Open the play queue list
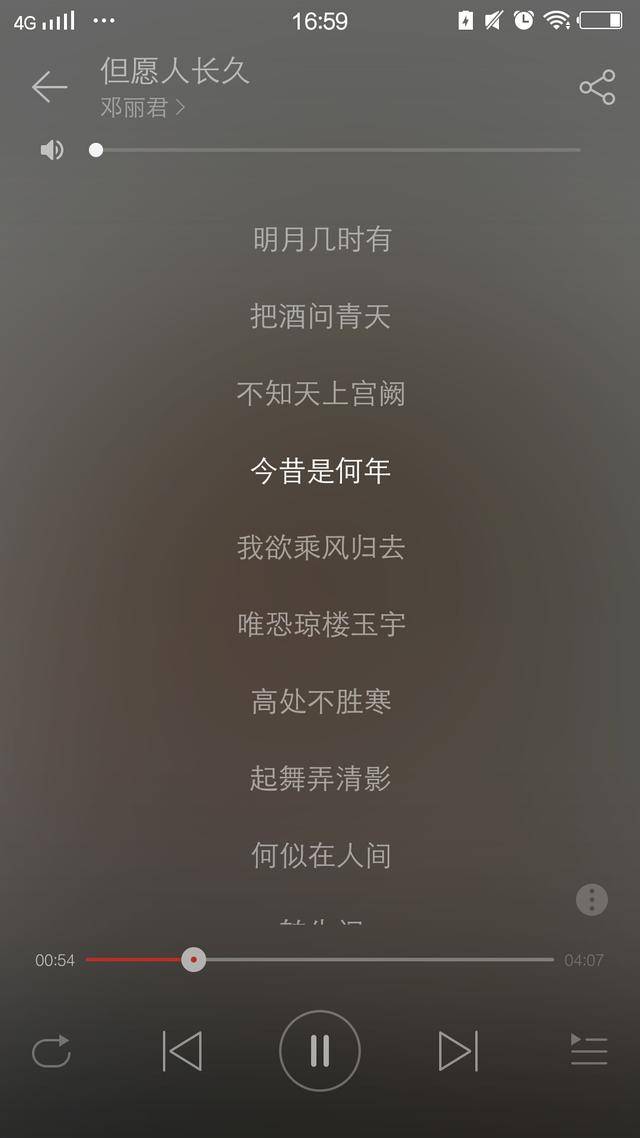Viewport: 640px width, 1138px height. tap(589, 1051)
